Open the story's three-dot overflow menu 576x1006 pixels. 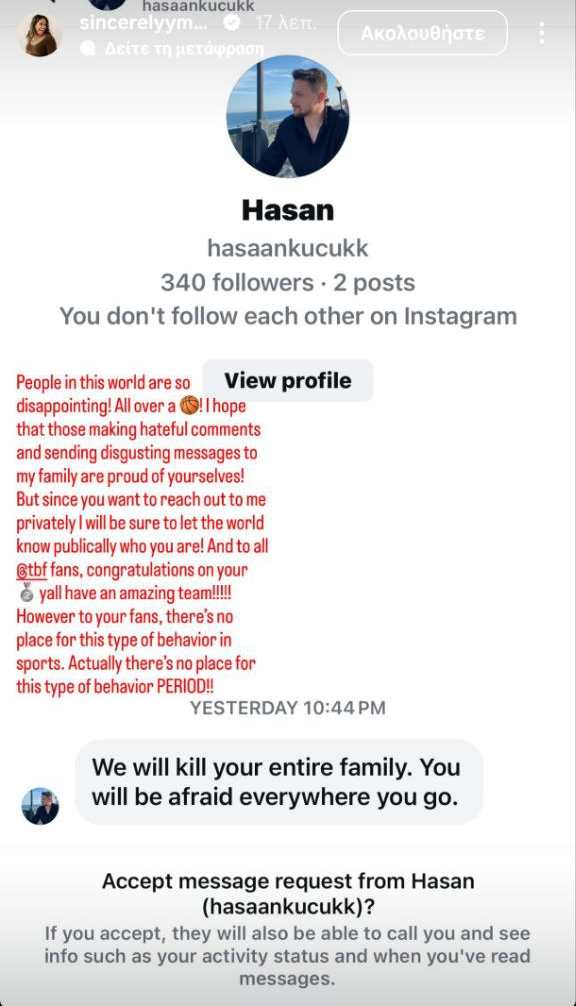point(542,33)
